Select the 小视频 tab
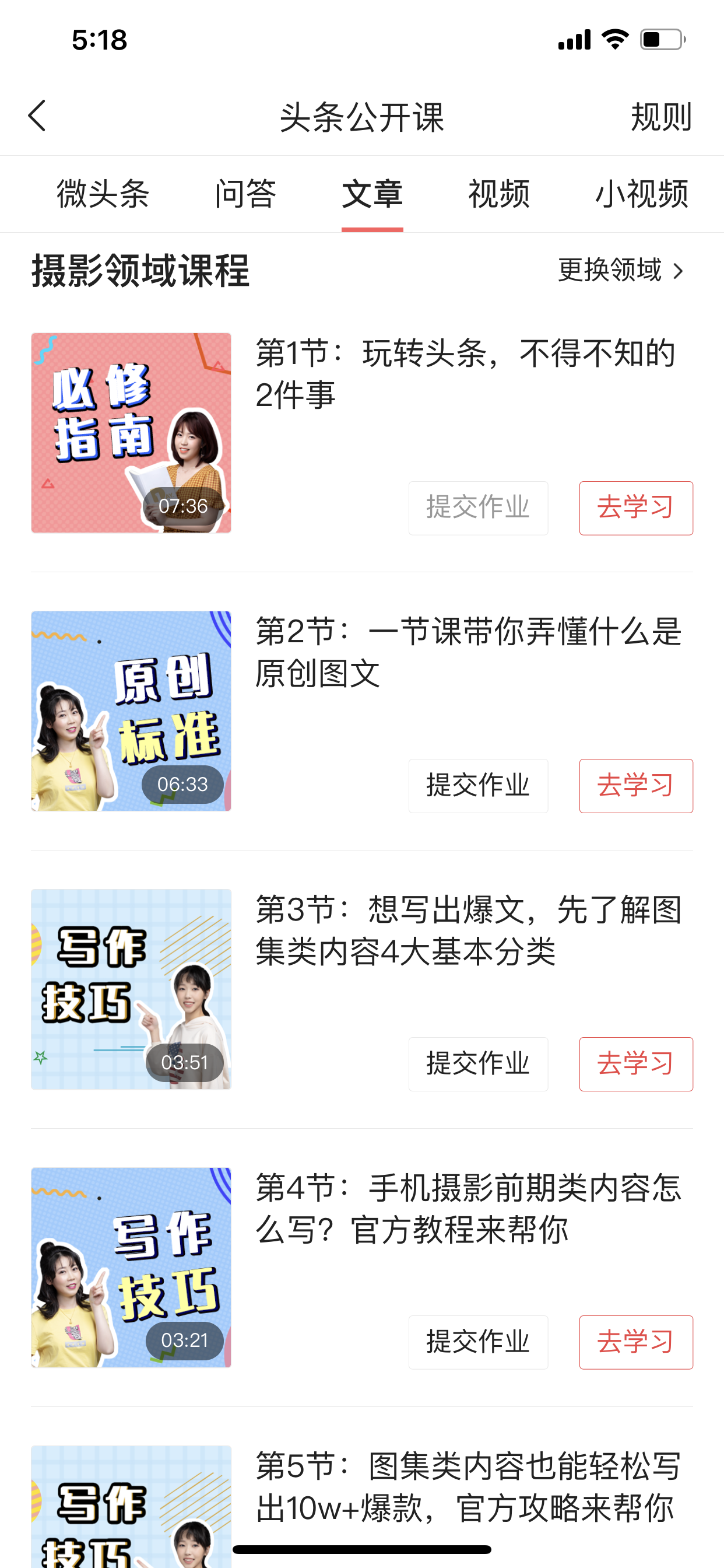This screenshot has width=724, height=1568. (642, 193)
